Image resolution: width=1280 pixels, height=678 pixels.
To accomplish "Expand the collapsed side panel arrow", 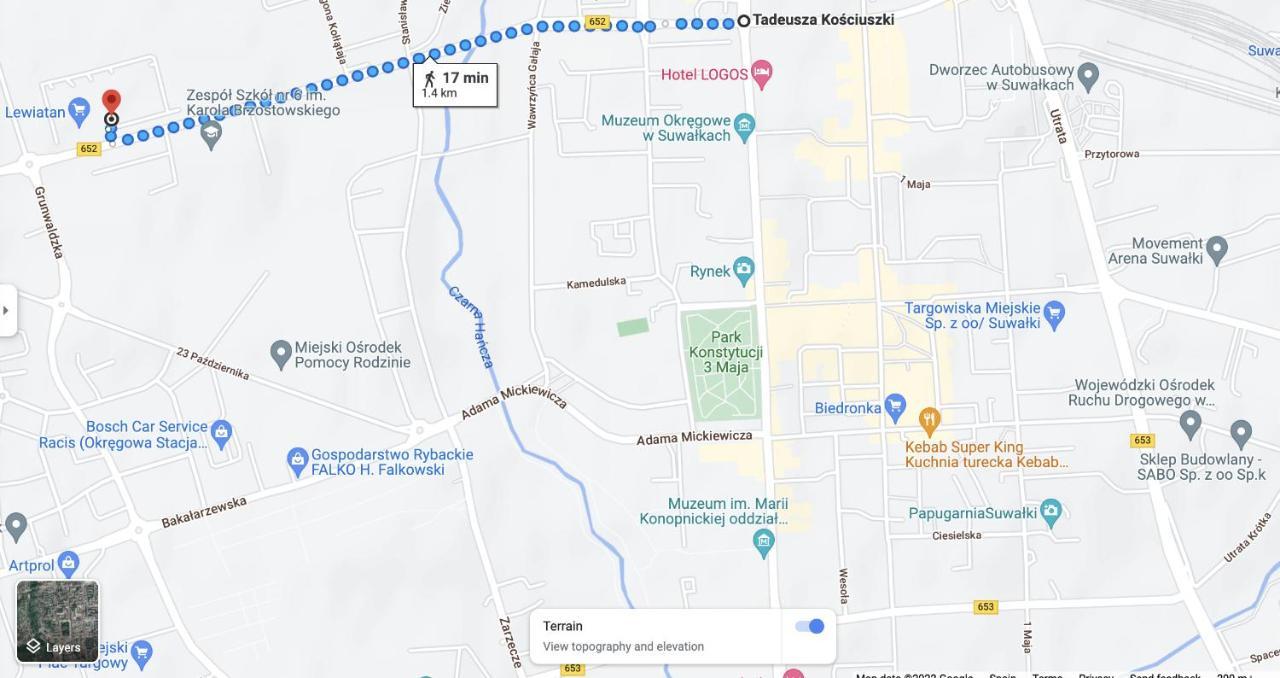I will tap(7, 310).
